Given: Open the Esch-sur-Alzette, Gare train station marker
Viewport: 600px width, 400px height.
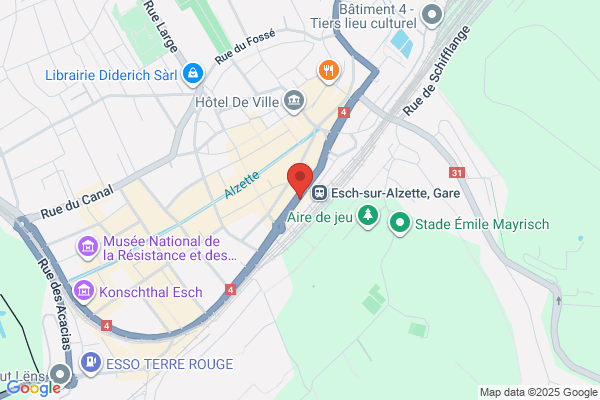Looking at the screenshot, I should (x=319, y=193).
